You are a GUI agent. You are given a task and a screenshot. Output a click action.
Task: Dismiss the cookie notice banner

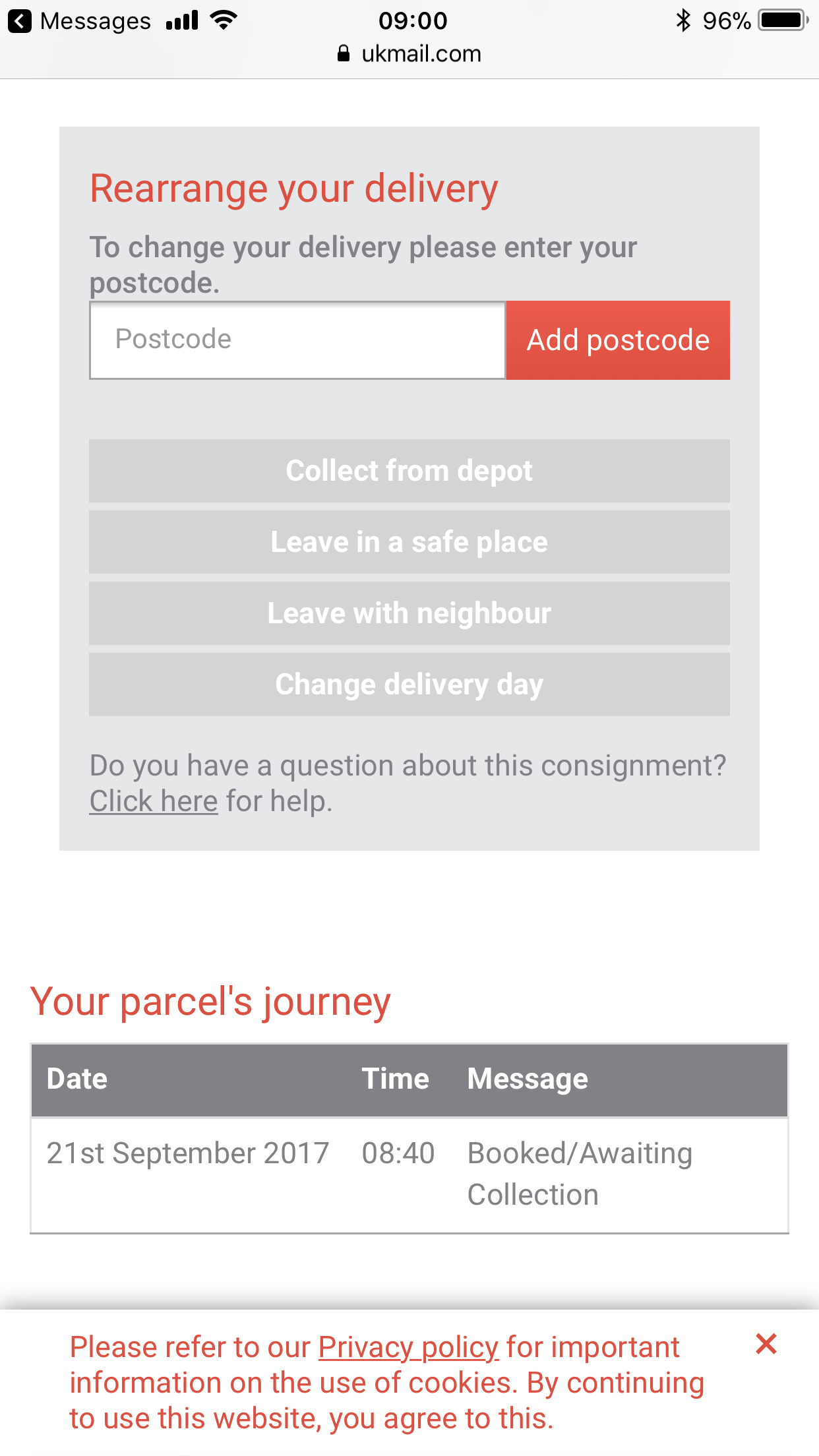click(x=766, y=1344)
